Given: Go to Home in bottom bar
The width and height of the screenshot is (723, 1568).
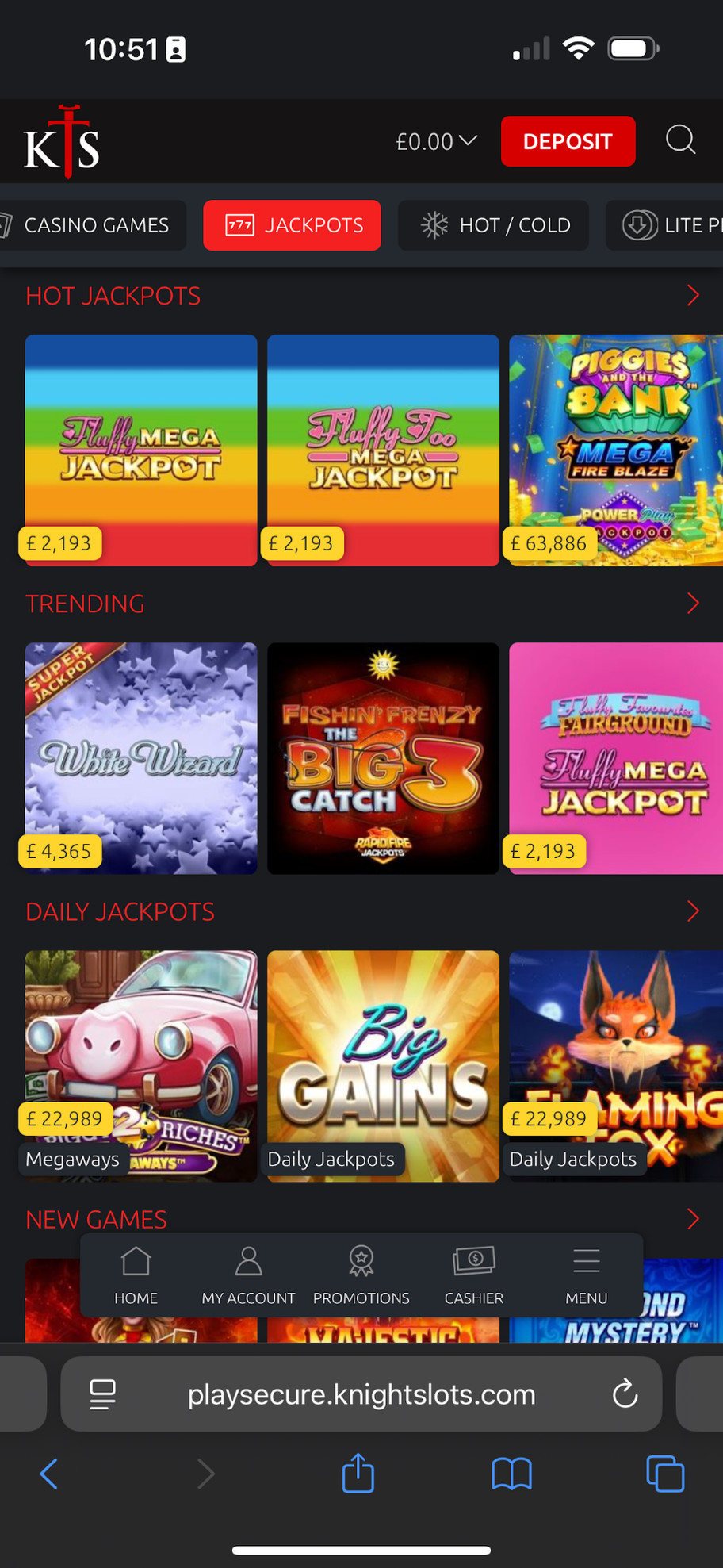Looking at the screenshot, I should click(x=136, y=1275).
